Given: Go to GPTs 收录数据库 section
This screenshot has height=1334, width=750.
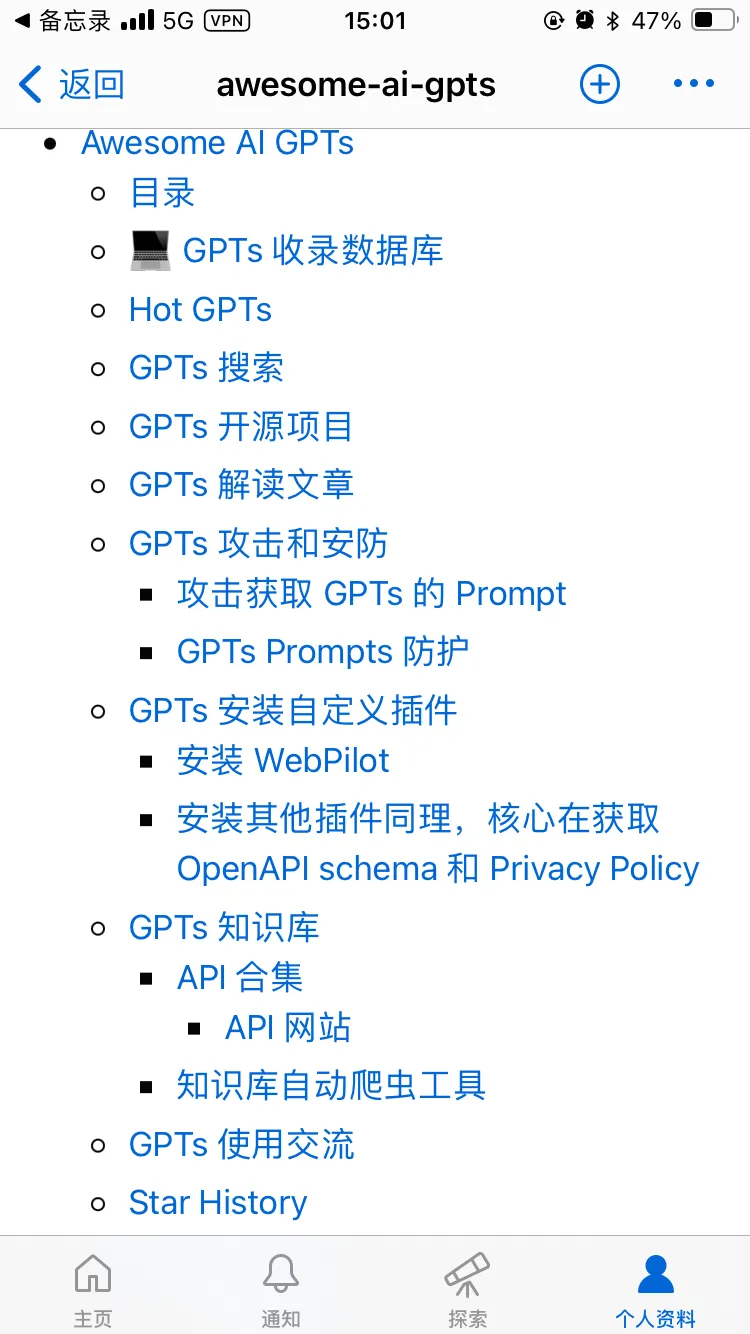Looking at the screenshot, I should coord(312,250).
